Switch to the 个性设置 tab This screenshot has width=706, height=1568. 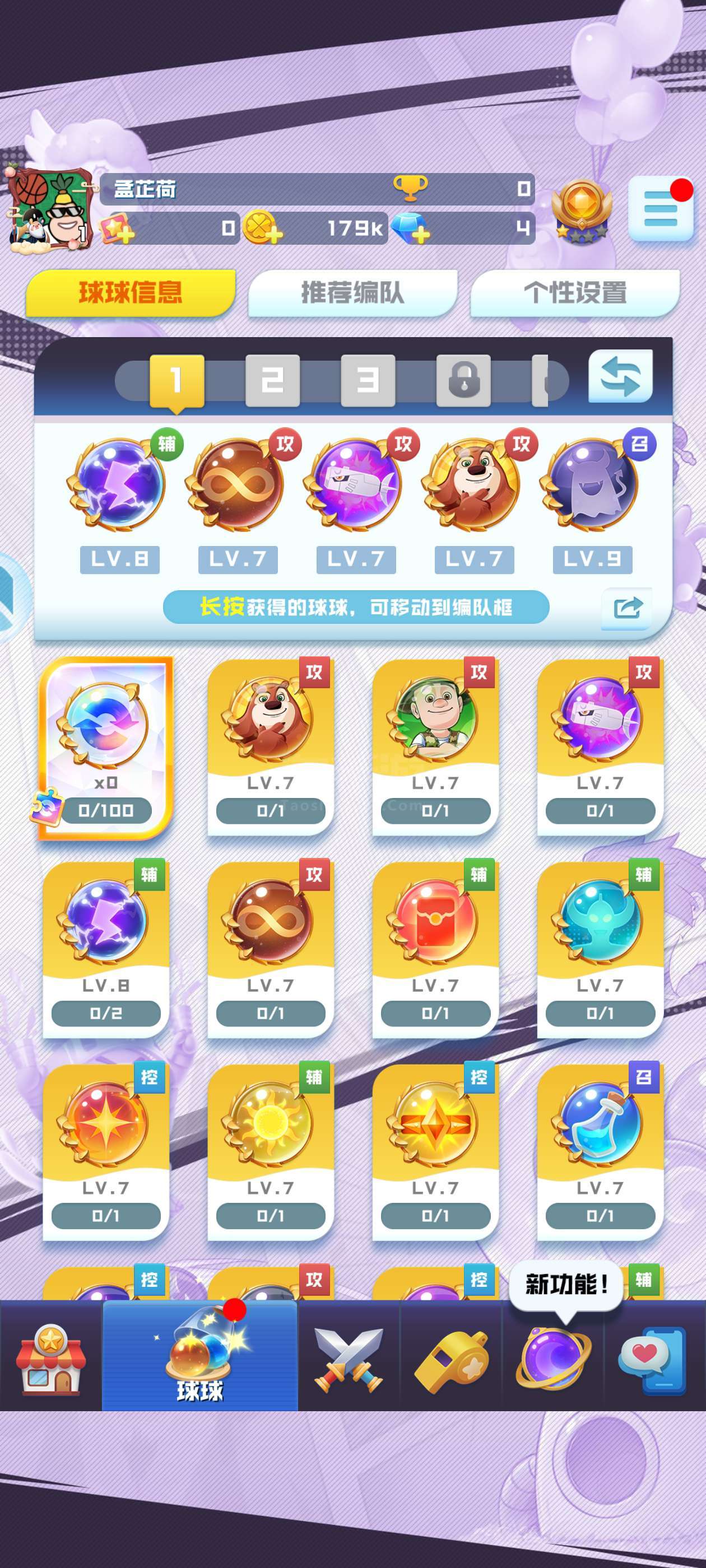point(575,293)
